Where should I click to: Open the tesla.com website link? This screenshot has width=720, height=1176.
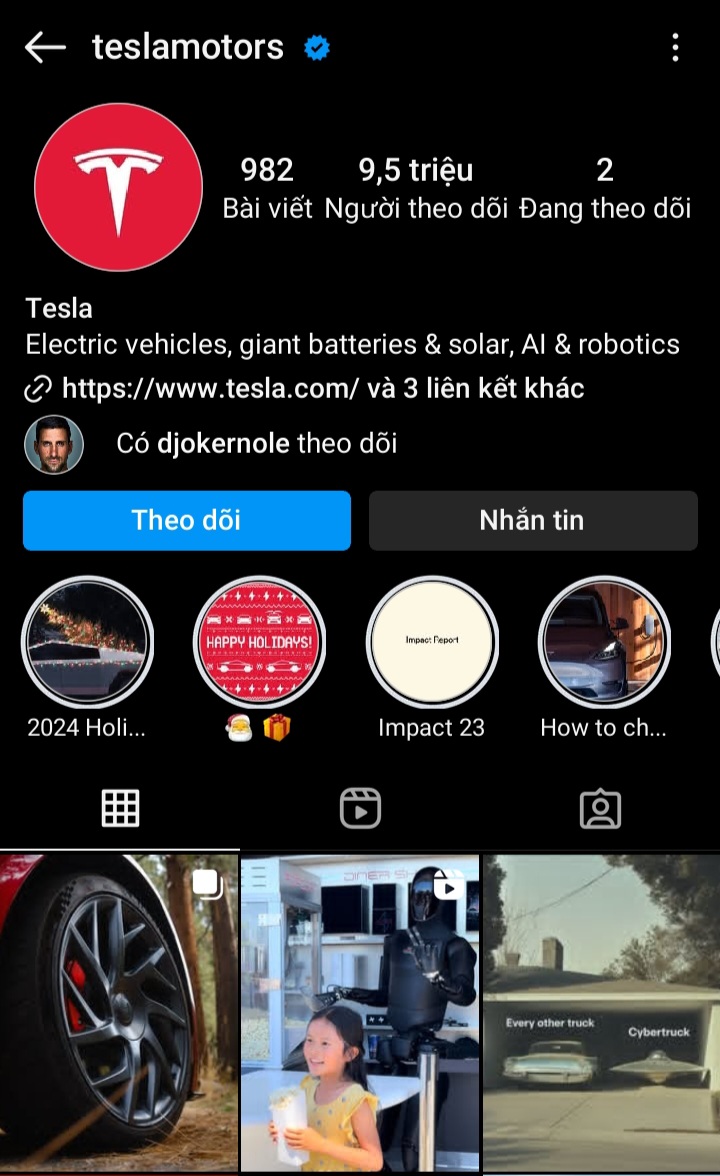(x=210, y=388)
